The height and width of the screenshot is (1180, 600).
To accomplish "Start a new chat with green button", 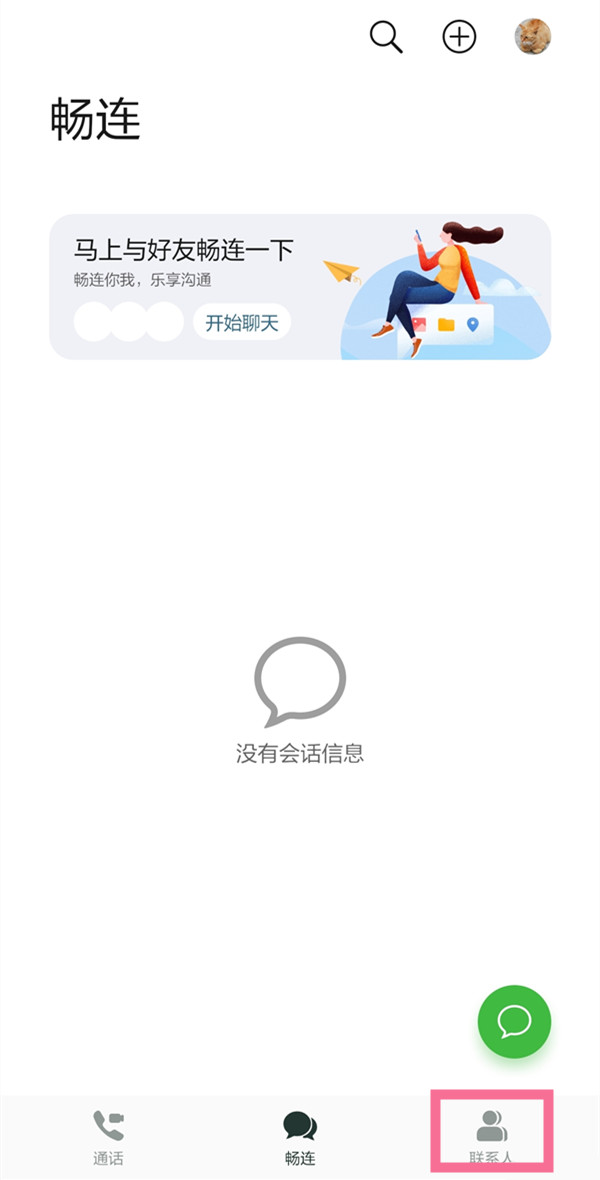I will click(x=514, y=1021).
